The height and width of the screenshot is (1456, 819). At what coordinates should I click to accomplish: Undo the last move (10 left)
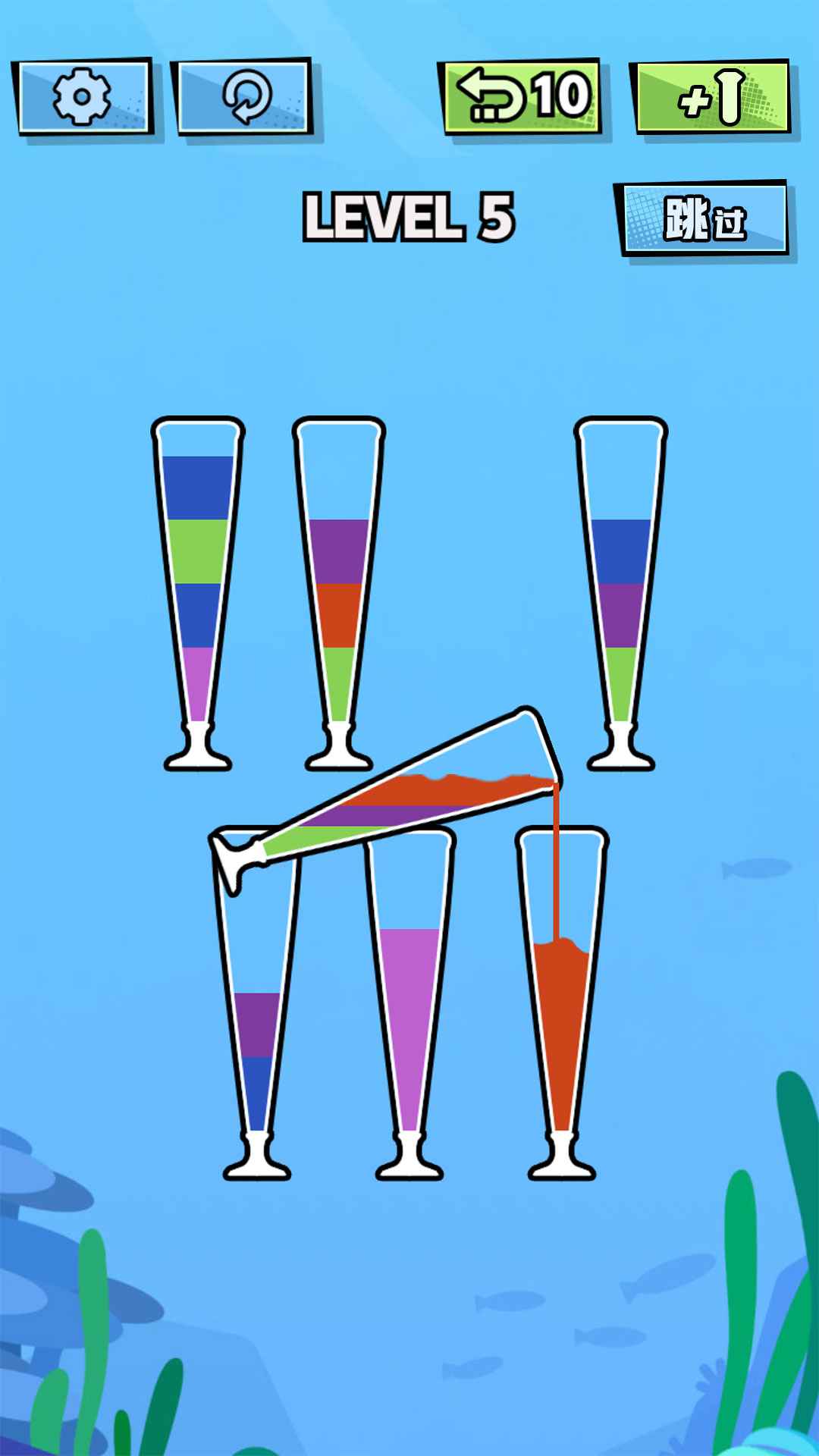point(523,97)
